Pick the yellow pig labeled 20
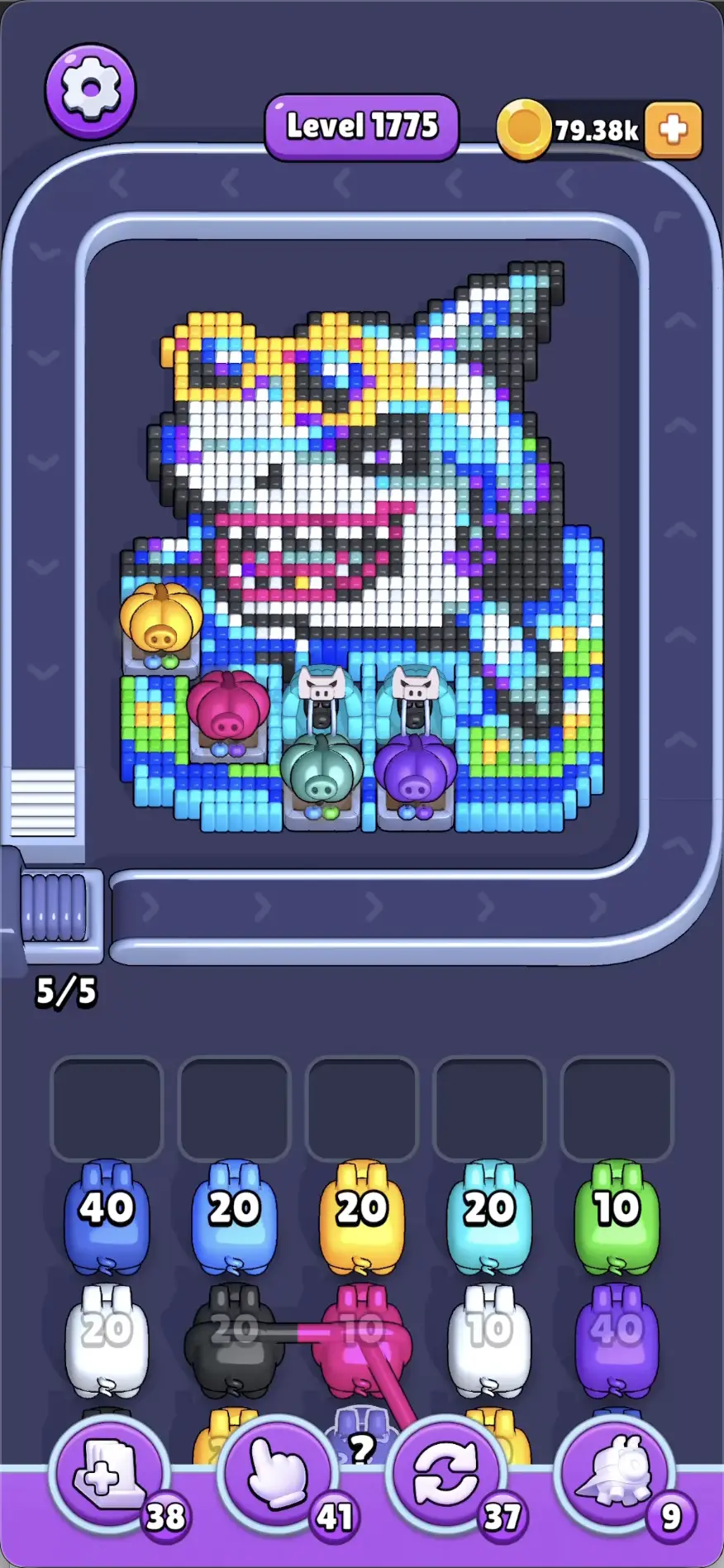This screenshot has width=724, height=1568. tap(362, 1217)
